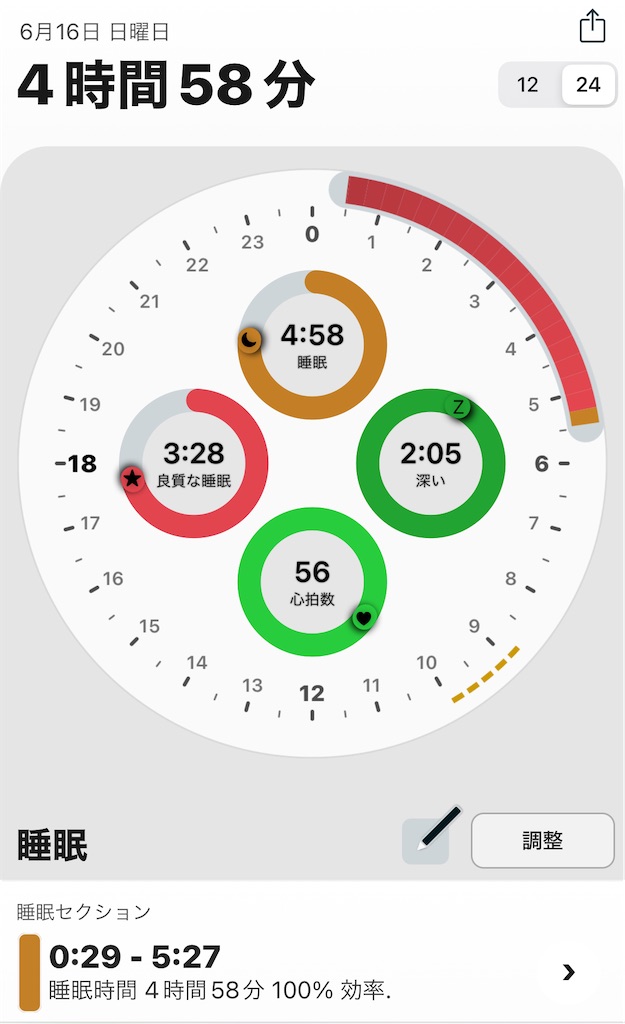Image resolution: width=625 pixels, height=1024 pixels.
Task: Open the 4:58 睡眠 ring
Action: tap(312, 343)
